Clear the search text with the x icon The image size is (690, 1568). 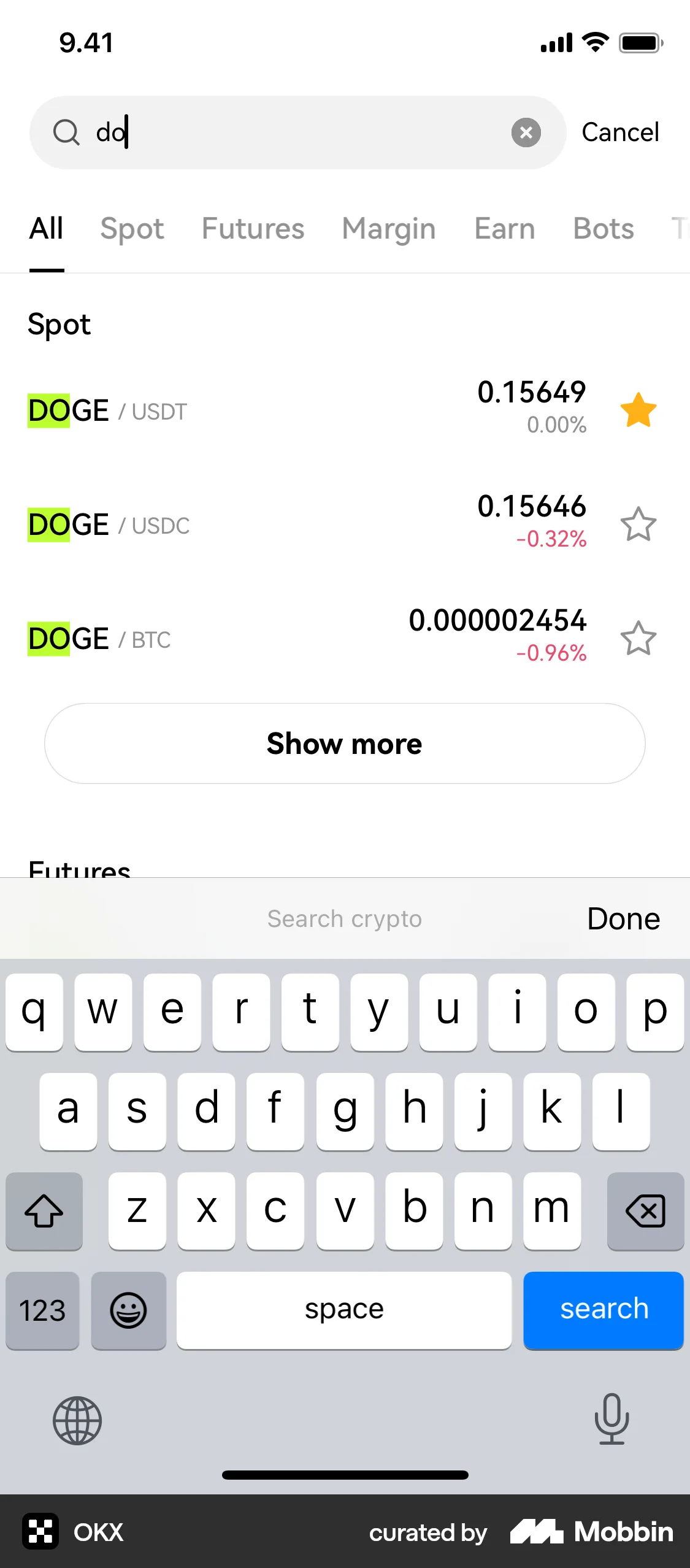click(526, 133)
